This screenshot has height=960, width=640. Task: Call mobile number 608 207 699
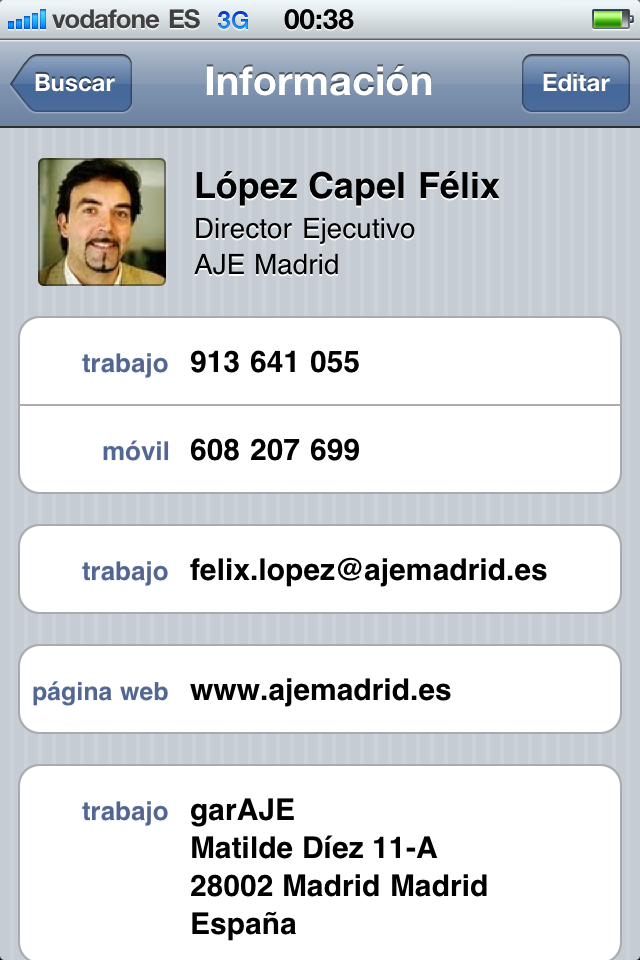[x=320, y=450]
